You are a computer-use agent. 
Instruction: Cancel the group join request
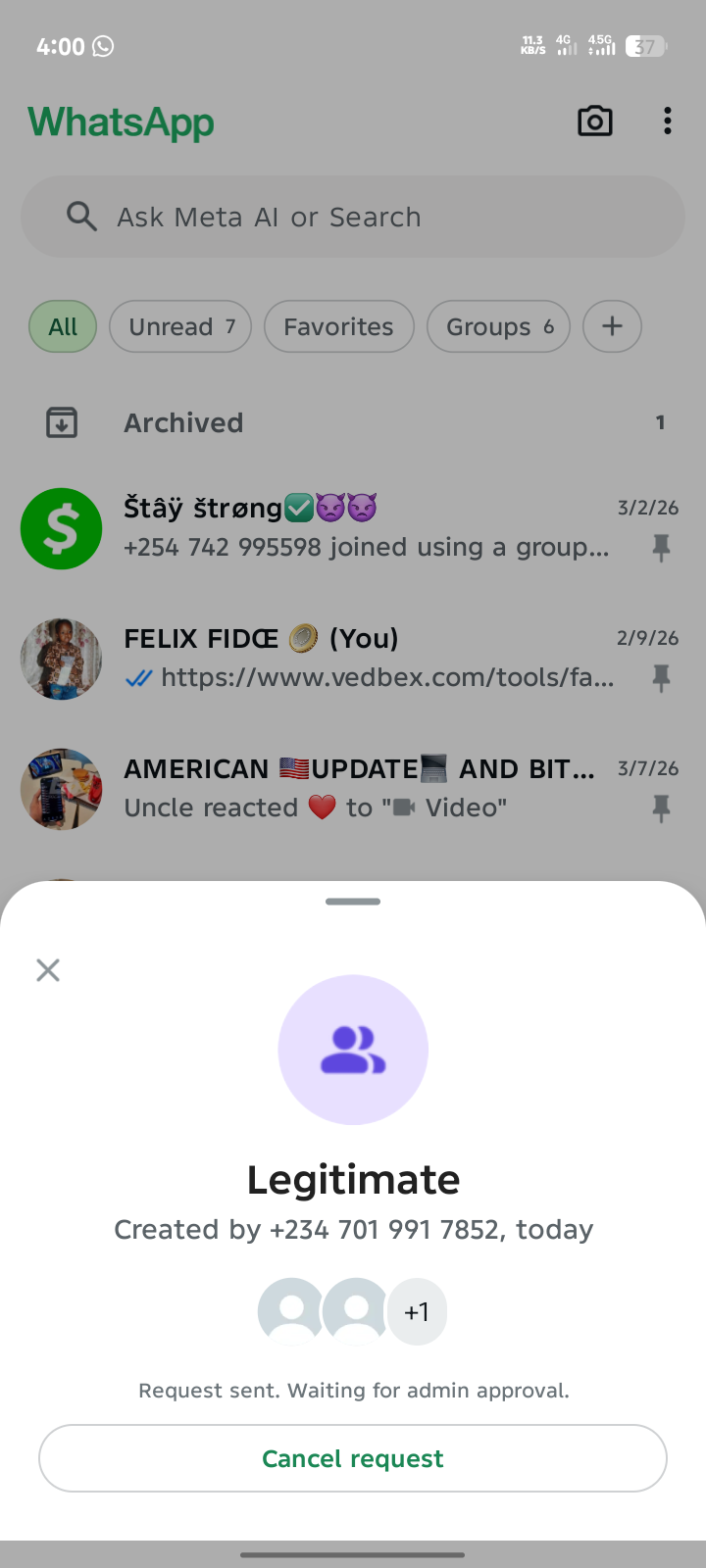tap(353, 1458)
